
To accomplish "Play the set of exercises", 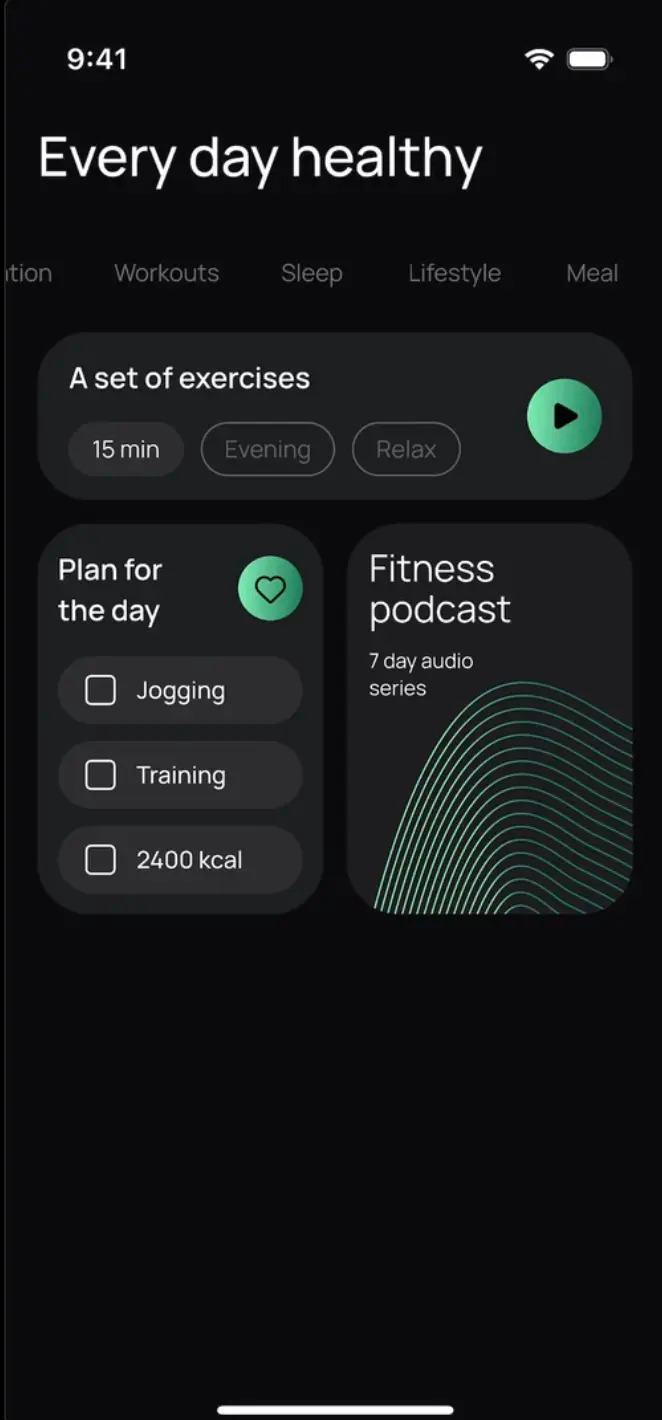I will click(564, 416).
